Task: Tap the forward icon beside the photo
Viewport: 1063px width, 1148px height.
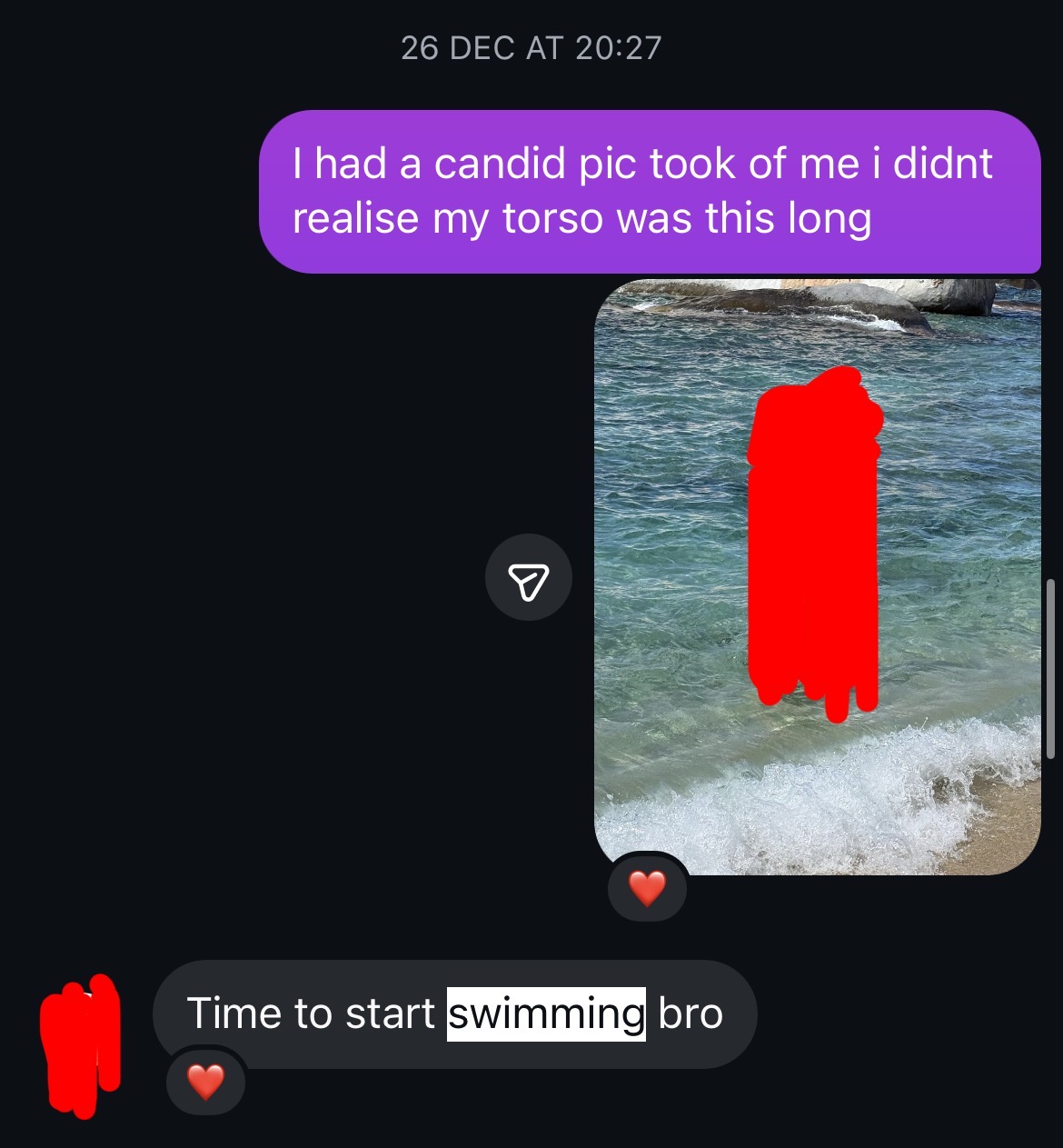Action: click(x=529, y=578)
